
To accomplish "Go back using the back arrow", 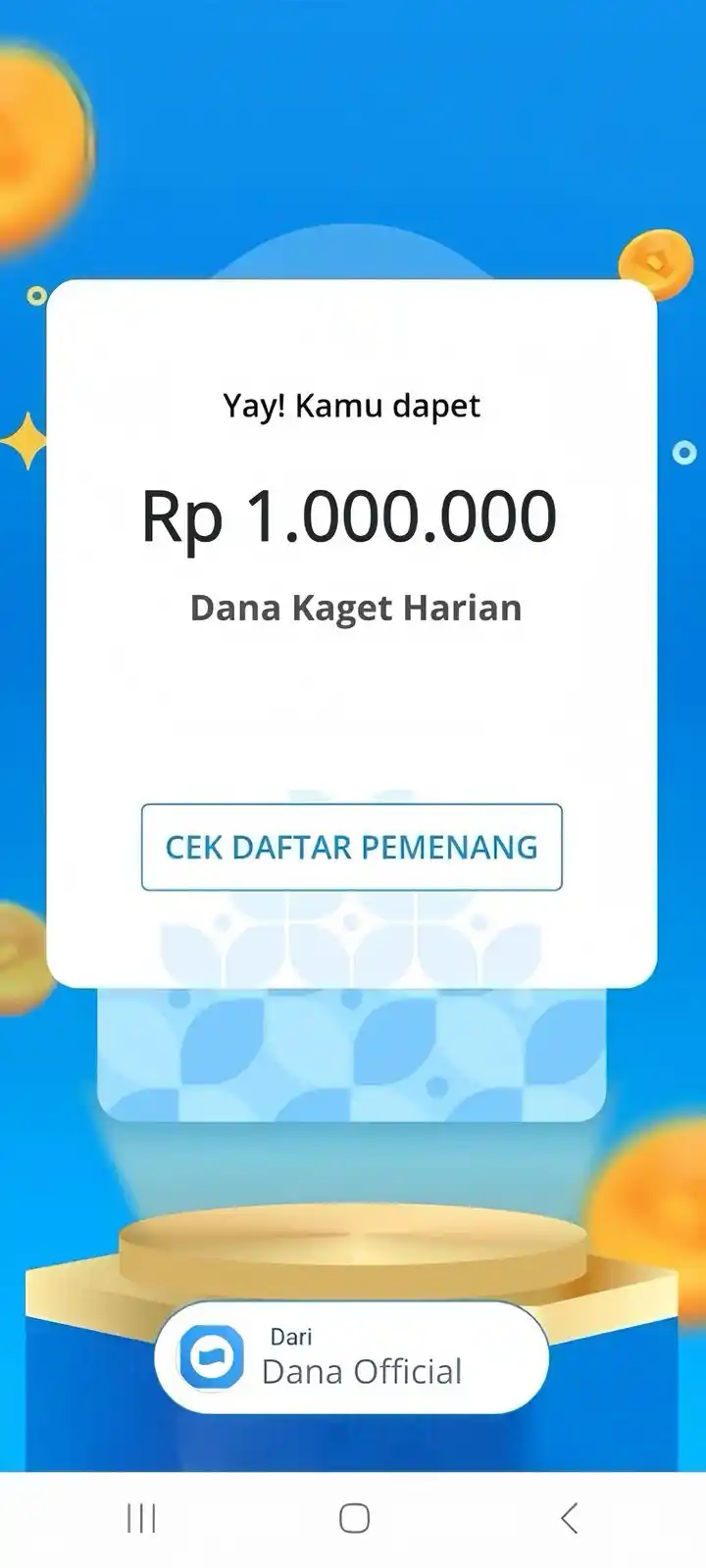I will point(570,1519).
